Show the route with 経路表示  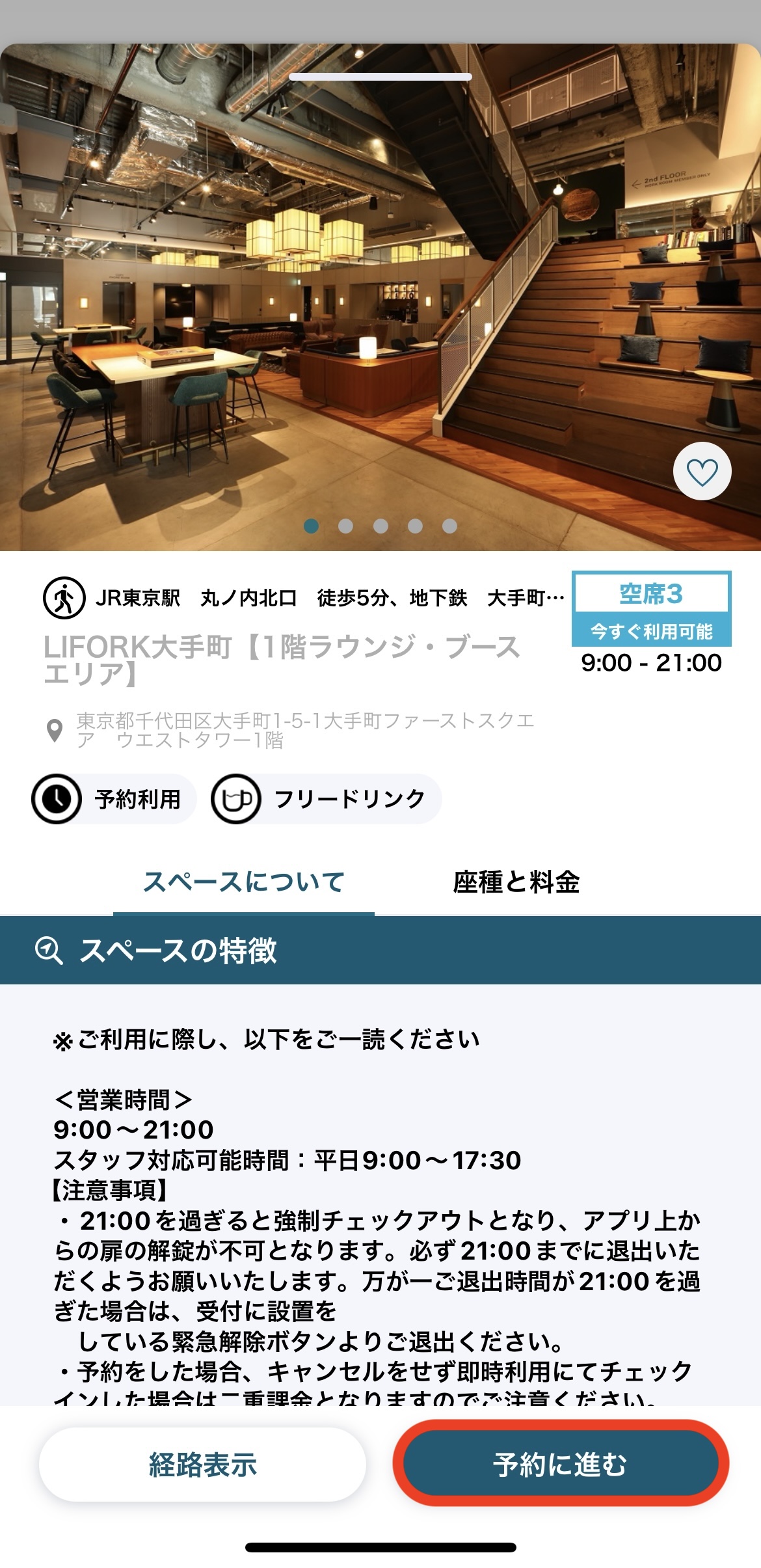tap(202, 1465)
